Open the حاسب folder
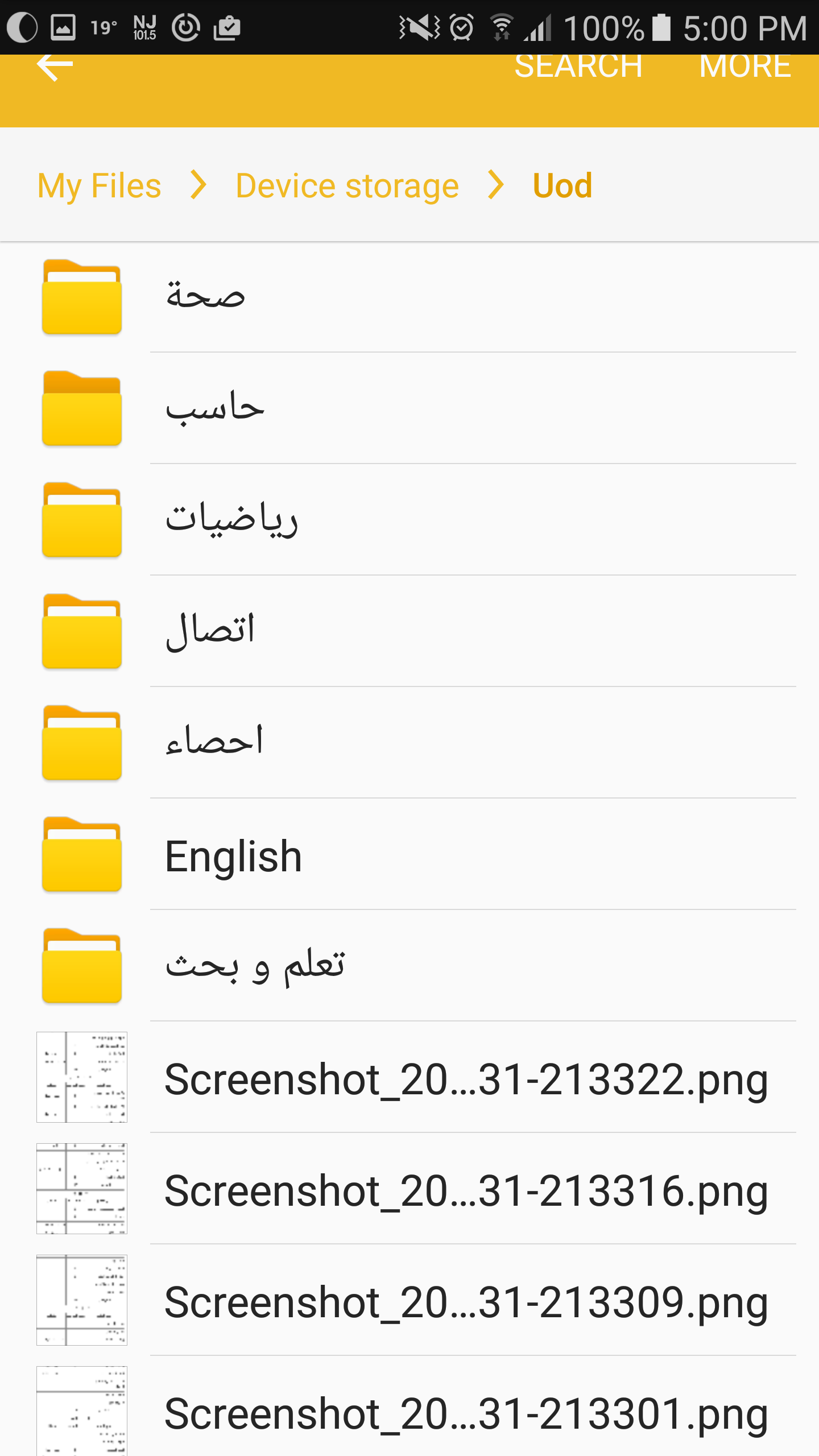Screen dimensions: 819x1456 [409, 408]
